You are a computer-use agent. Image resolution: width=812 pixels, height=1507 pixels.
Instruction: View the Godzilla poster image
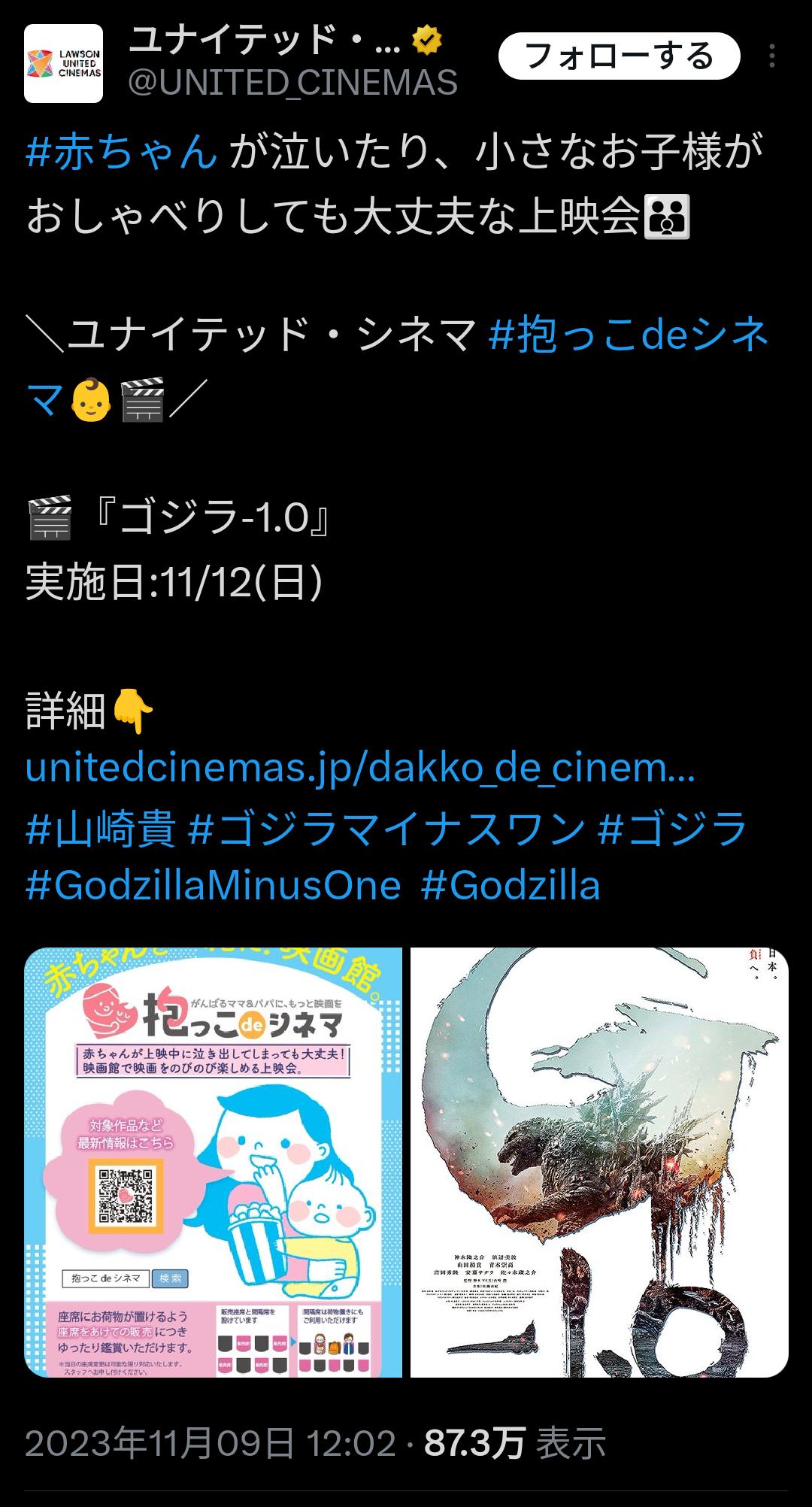click(599, 1163)
